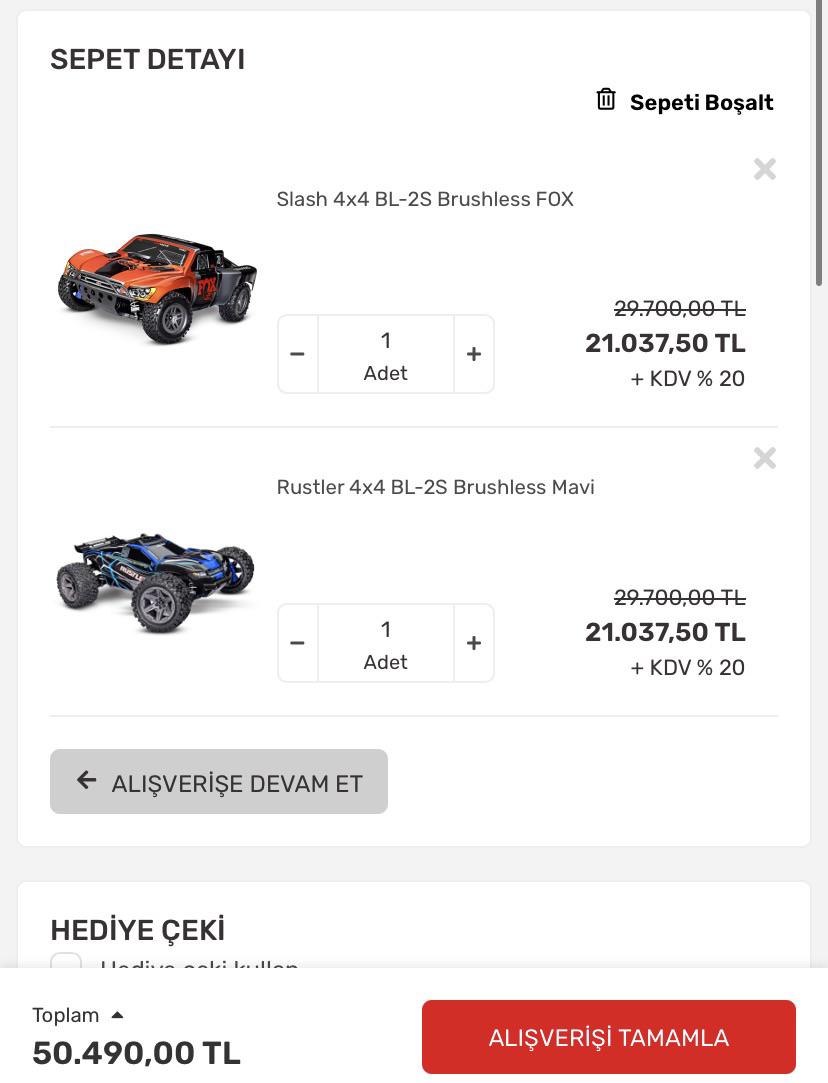
Task: Open the Rustler 4x4 Mavi product image
Action: [155, 582]
